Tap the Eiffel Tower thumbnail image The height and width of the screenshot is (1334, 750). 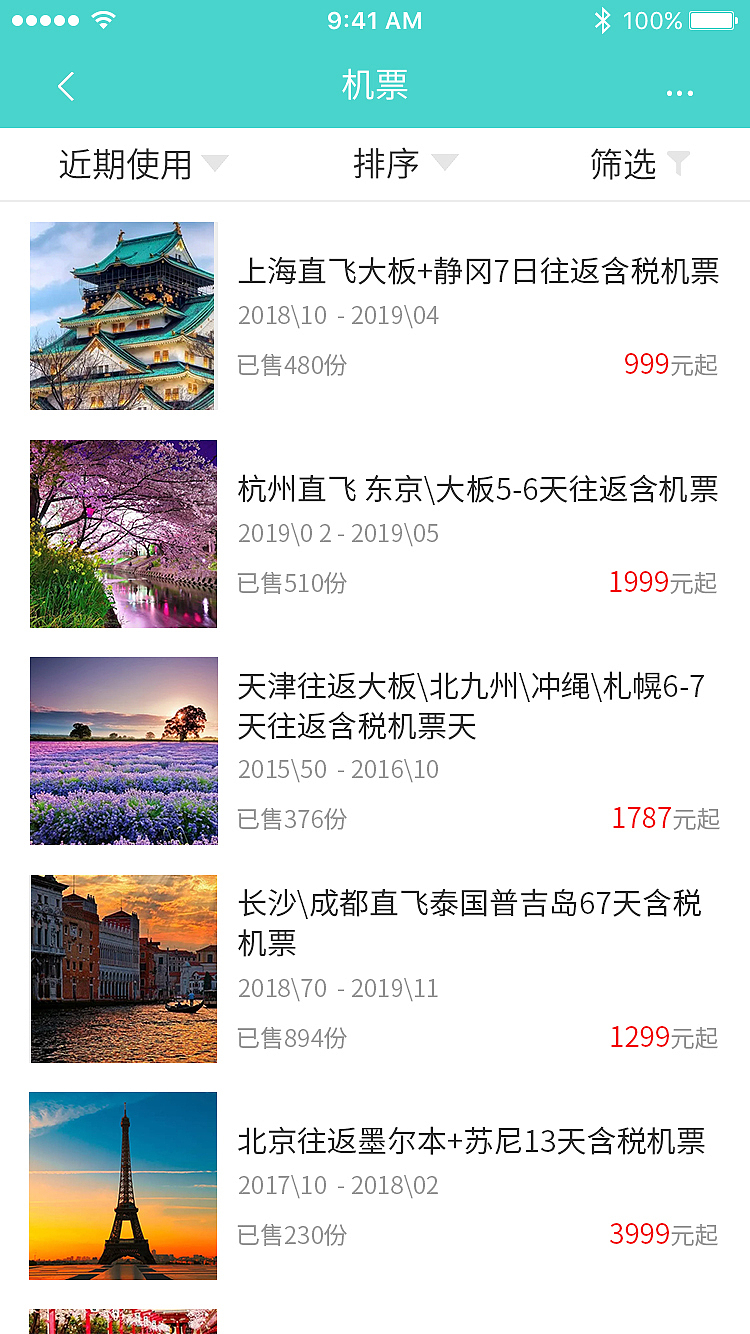point(123,1186)
